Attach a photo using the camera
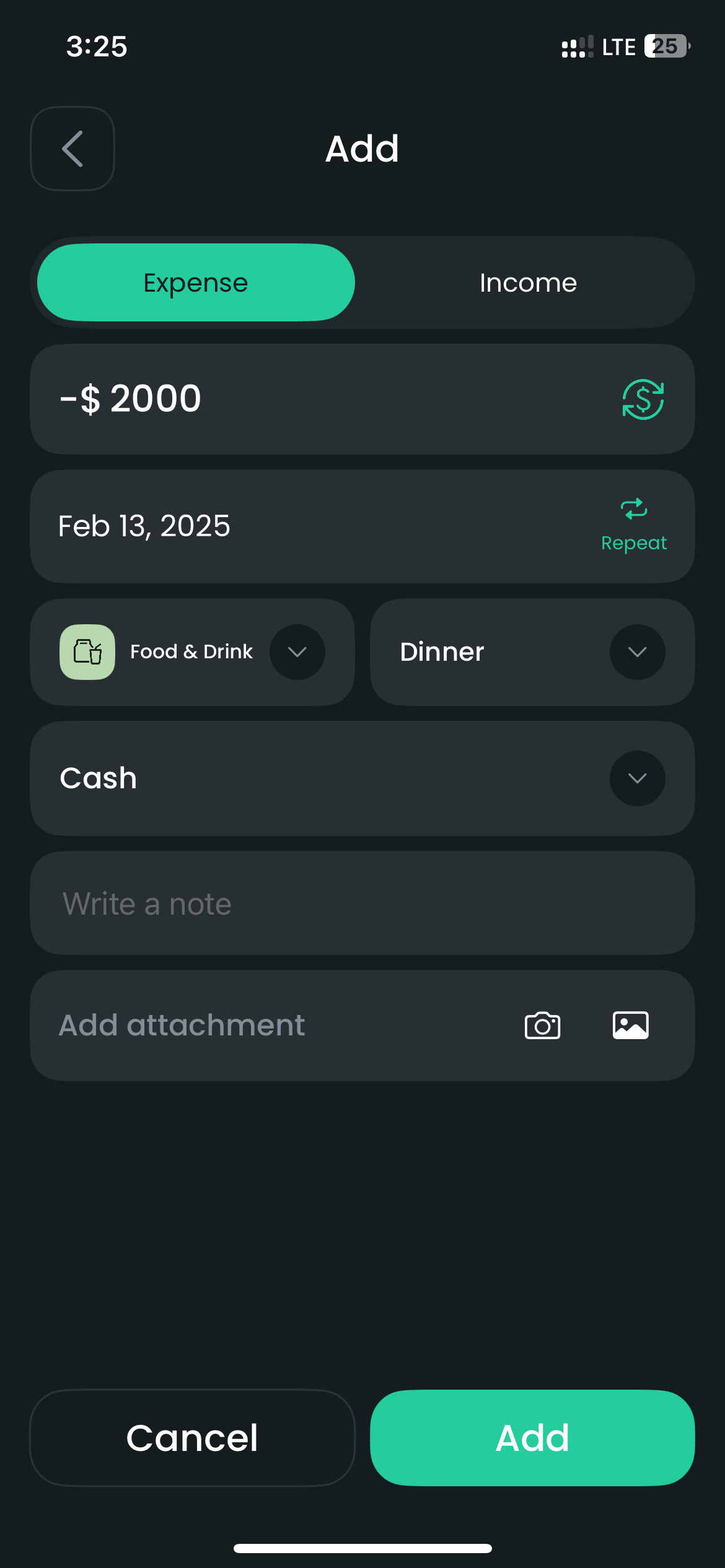Viewport: 725px width, 1568px height. coord(542,1026)
